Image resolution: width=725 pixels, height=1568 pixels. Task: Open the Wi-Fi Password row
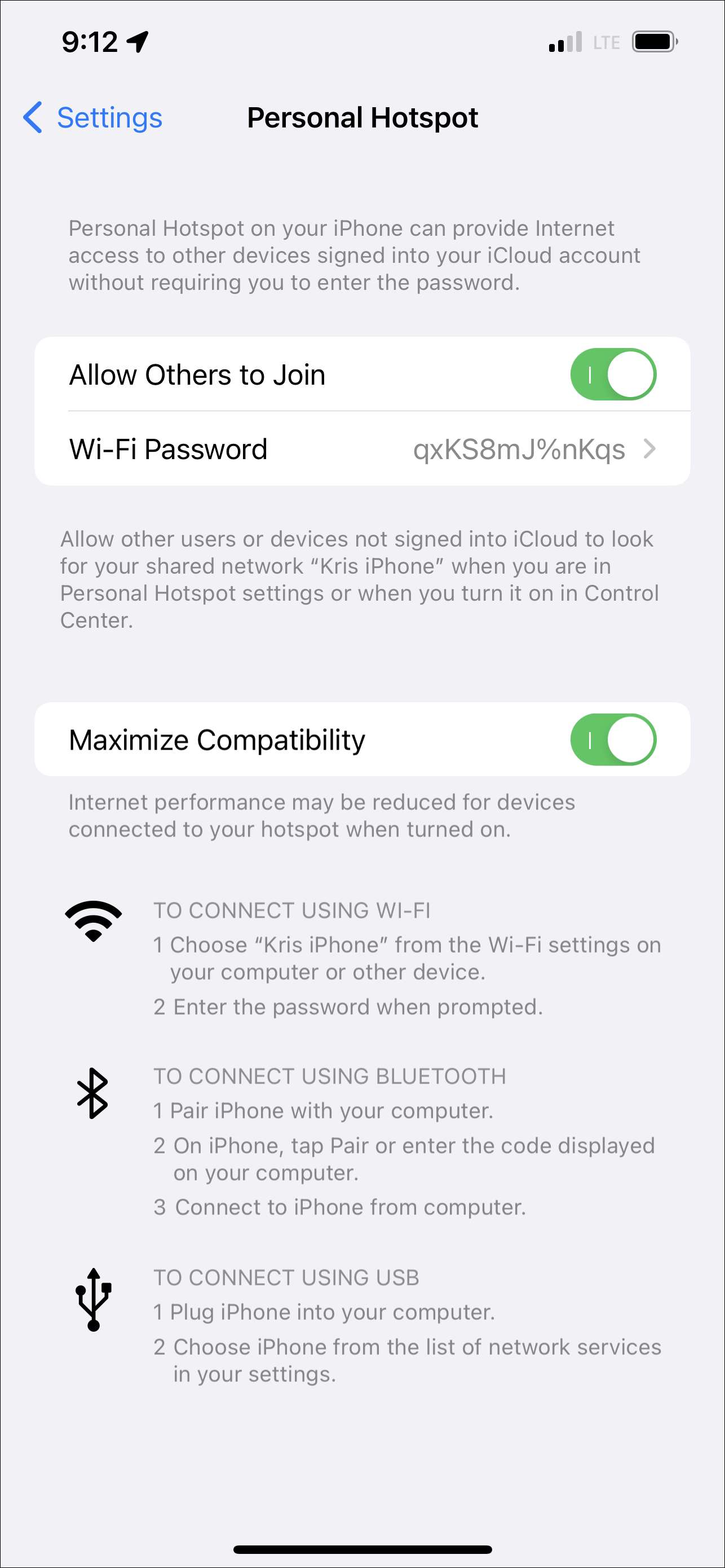point(362,449)
